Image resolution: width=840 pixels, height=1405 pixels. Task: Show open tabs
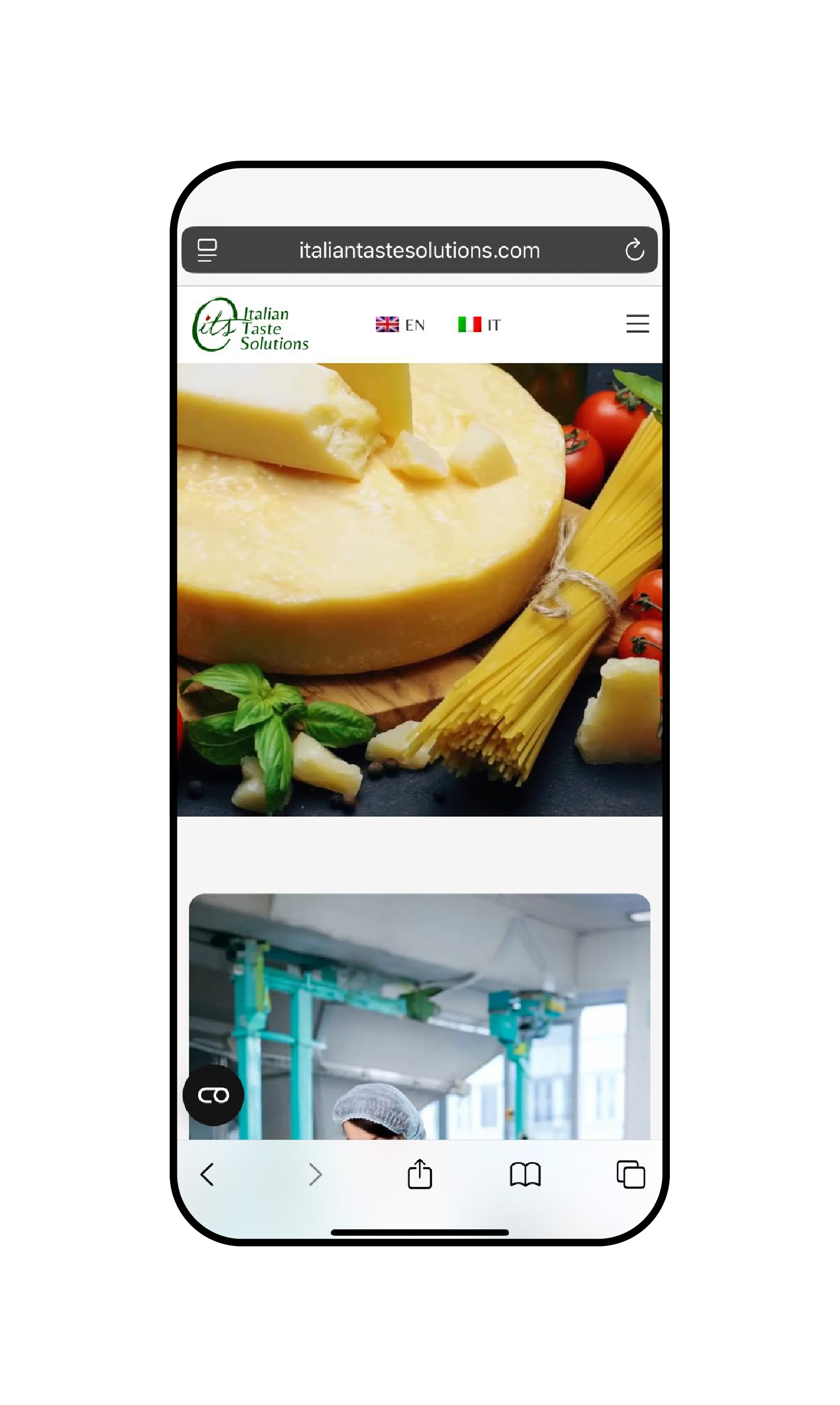point(631,1175)
